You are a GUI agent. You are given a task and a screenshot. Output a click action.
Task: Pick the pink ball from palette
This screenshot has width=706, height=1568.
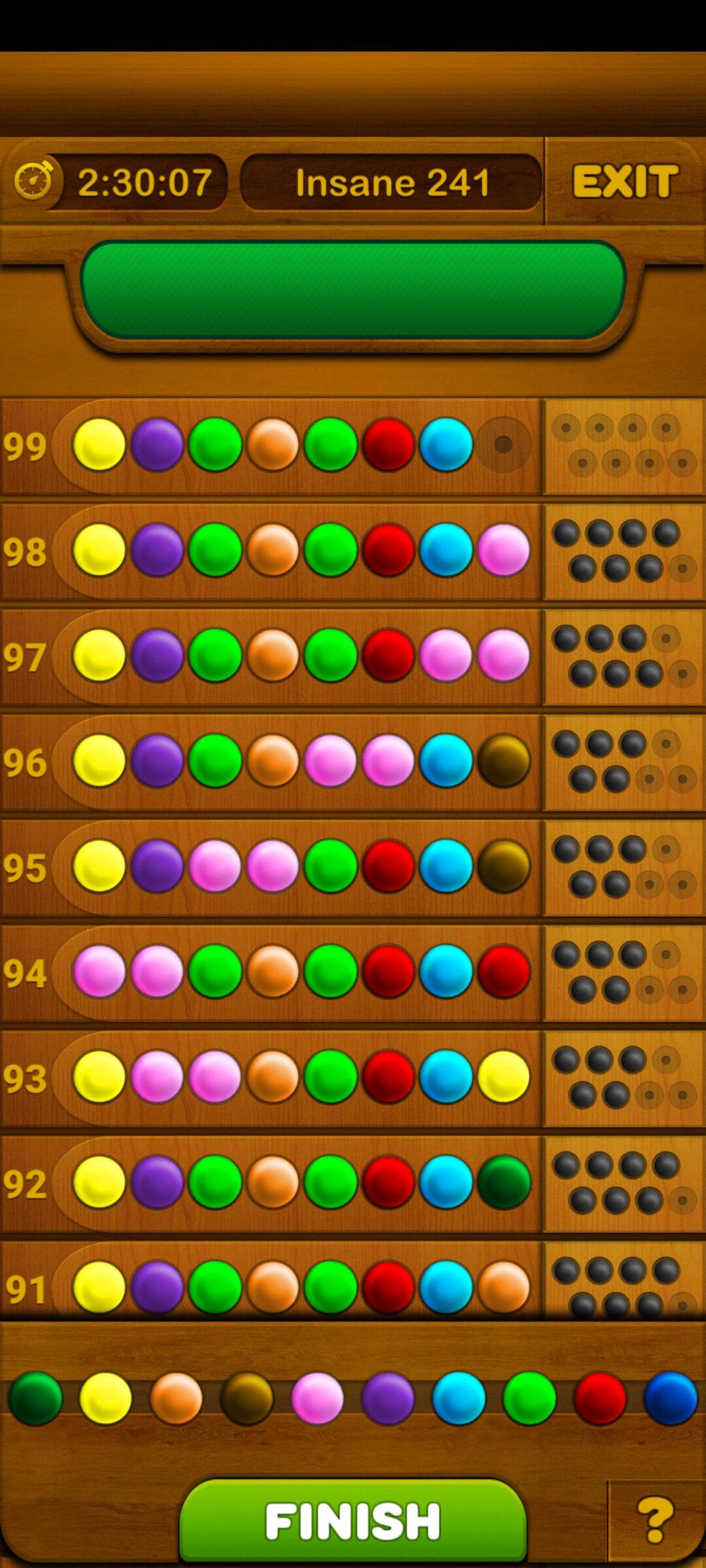317,1398
